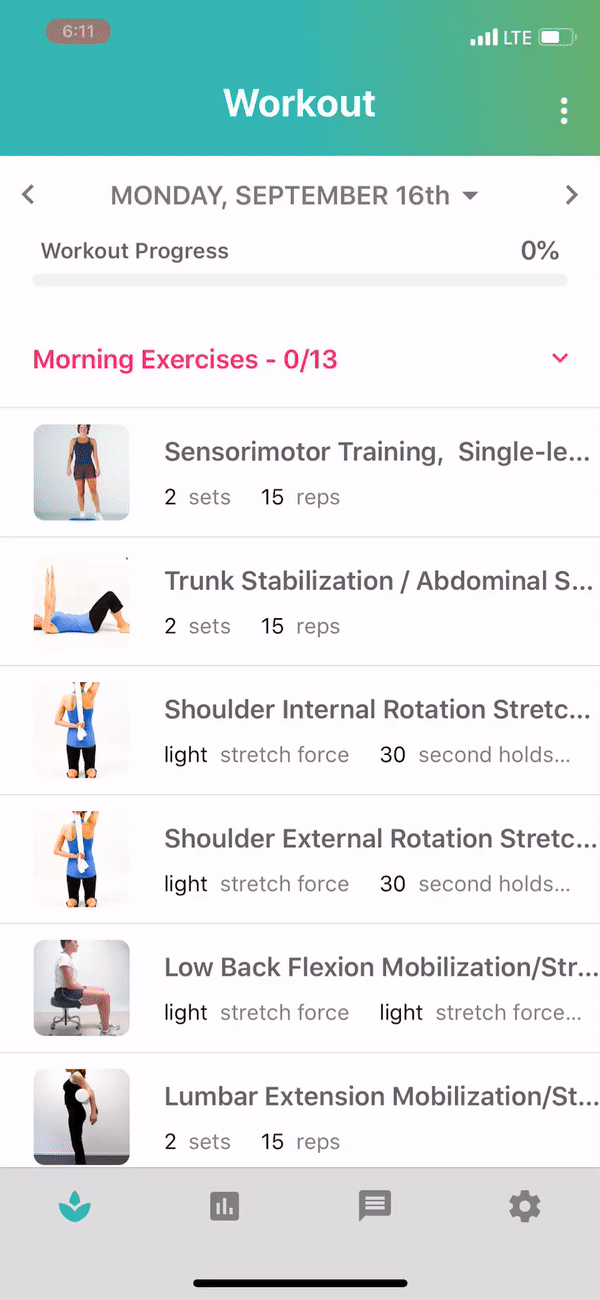Switch to the settings gear tab
Viewport: 600px width, 1300px height.
click(525, 1207)
